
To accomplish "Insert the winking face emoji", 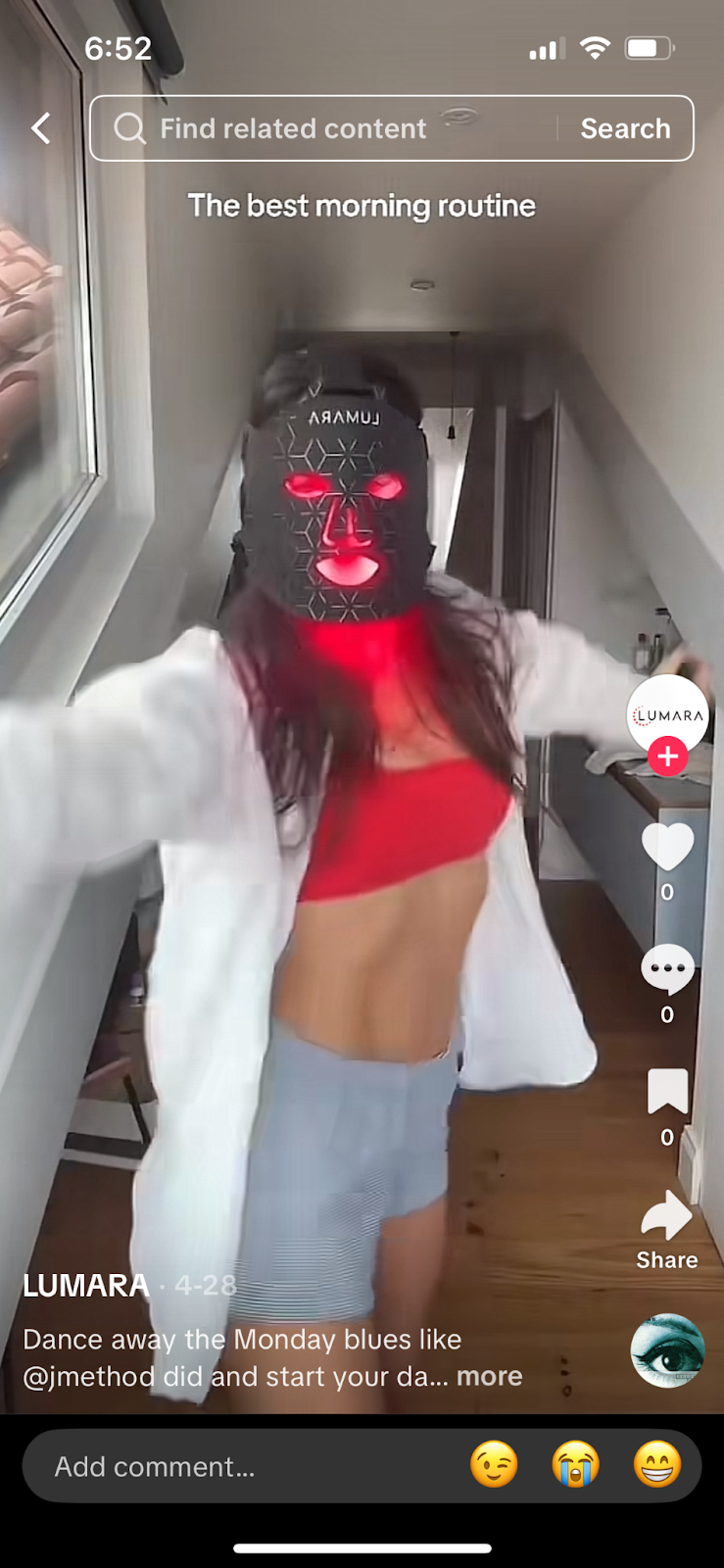I will click(494, 1466).
